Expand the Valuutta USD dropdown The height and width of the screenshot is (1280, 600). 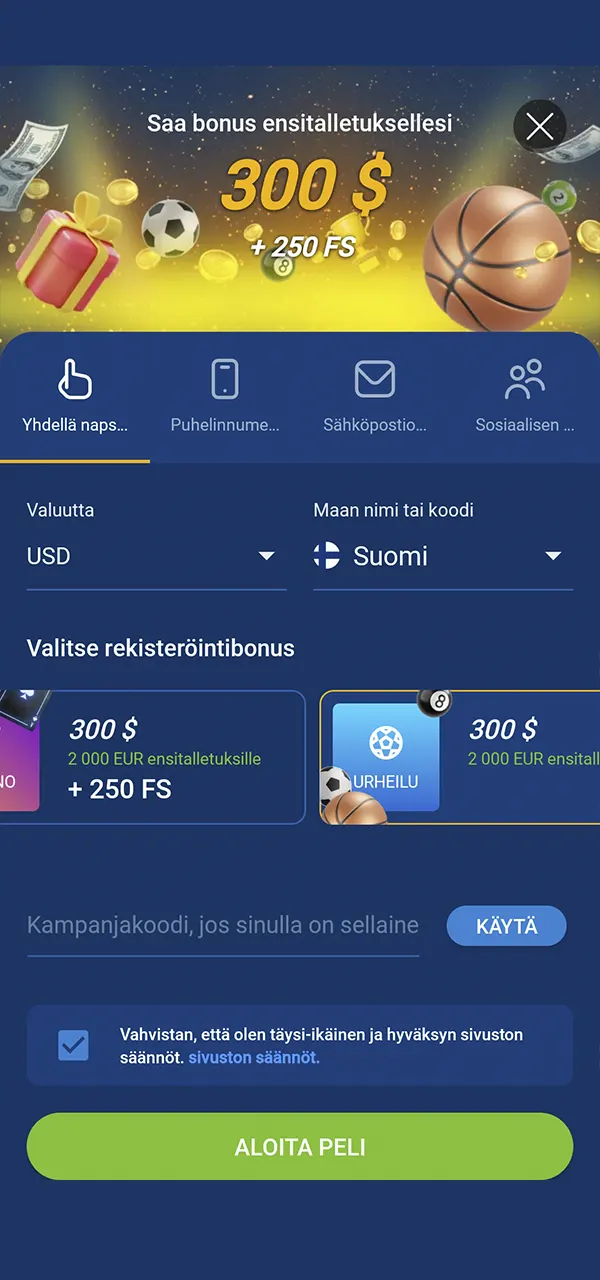156,556
